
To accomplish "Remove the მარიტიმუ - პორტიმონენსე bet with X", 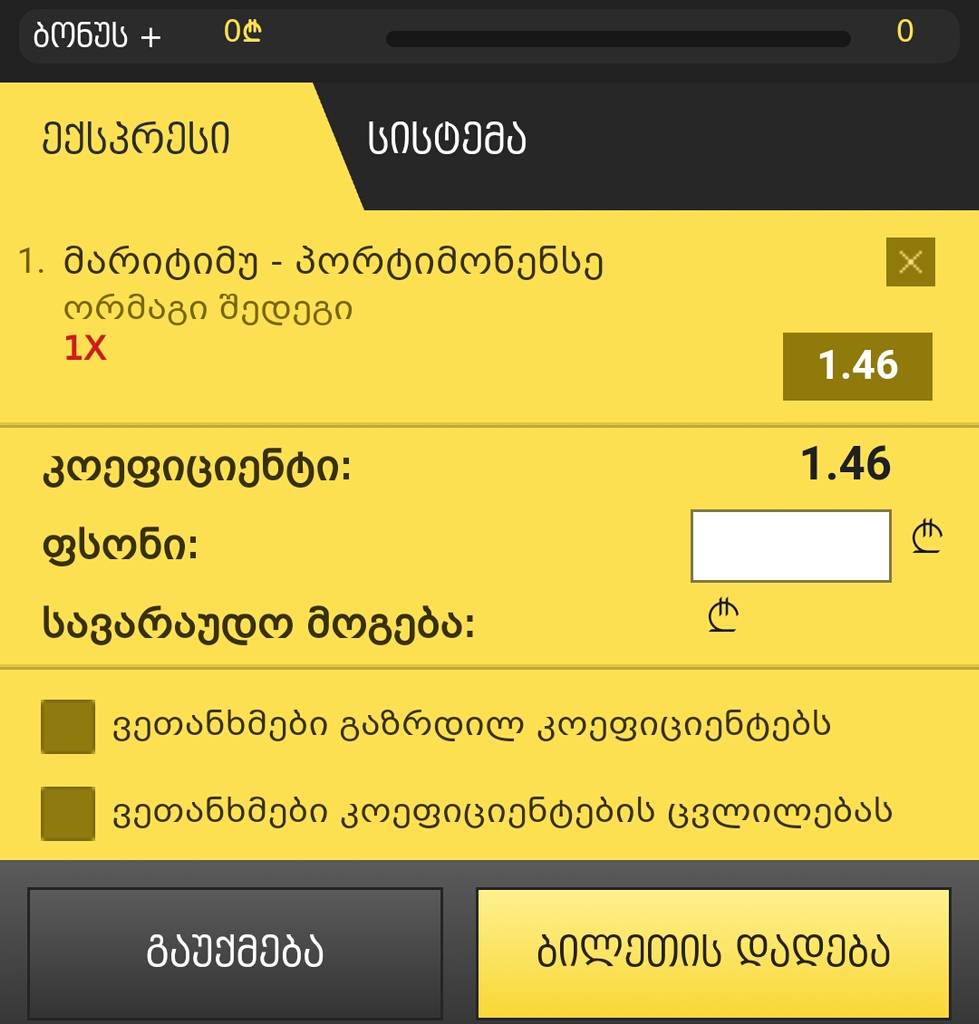I will tap(909, 263).
